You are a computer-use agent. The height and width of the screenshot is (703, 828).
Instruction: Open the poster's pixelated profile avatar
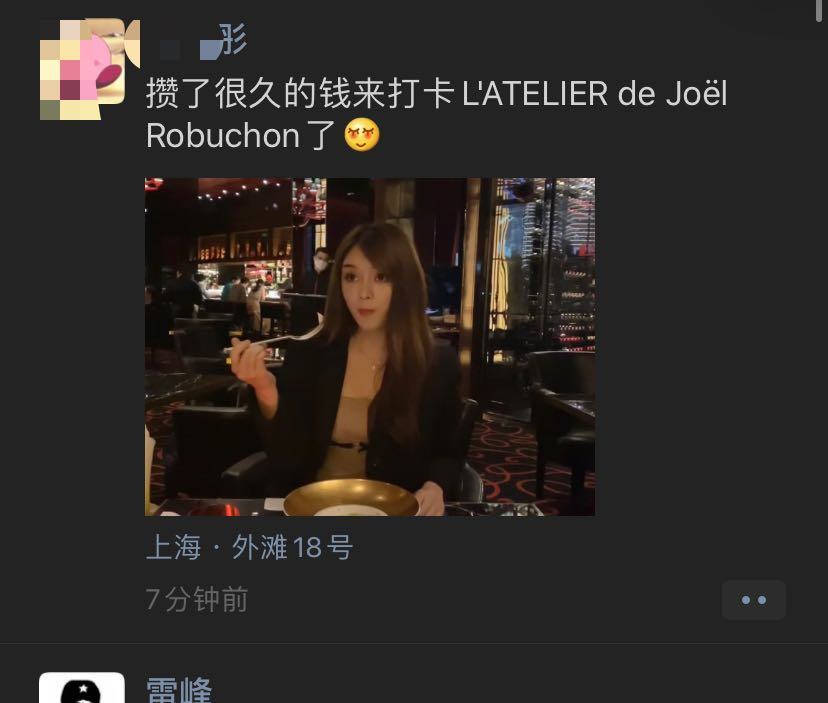(82, 69)
